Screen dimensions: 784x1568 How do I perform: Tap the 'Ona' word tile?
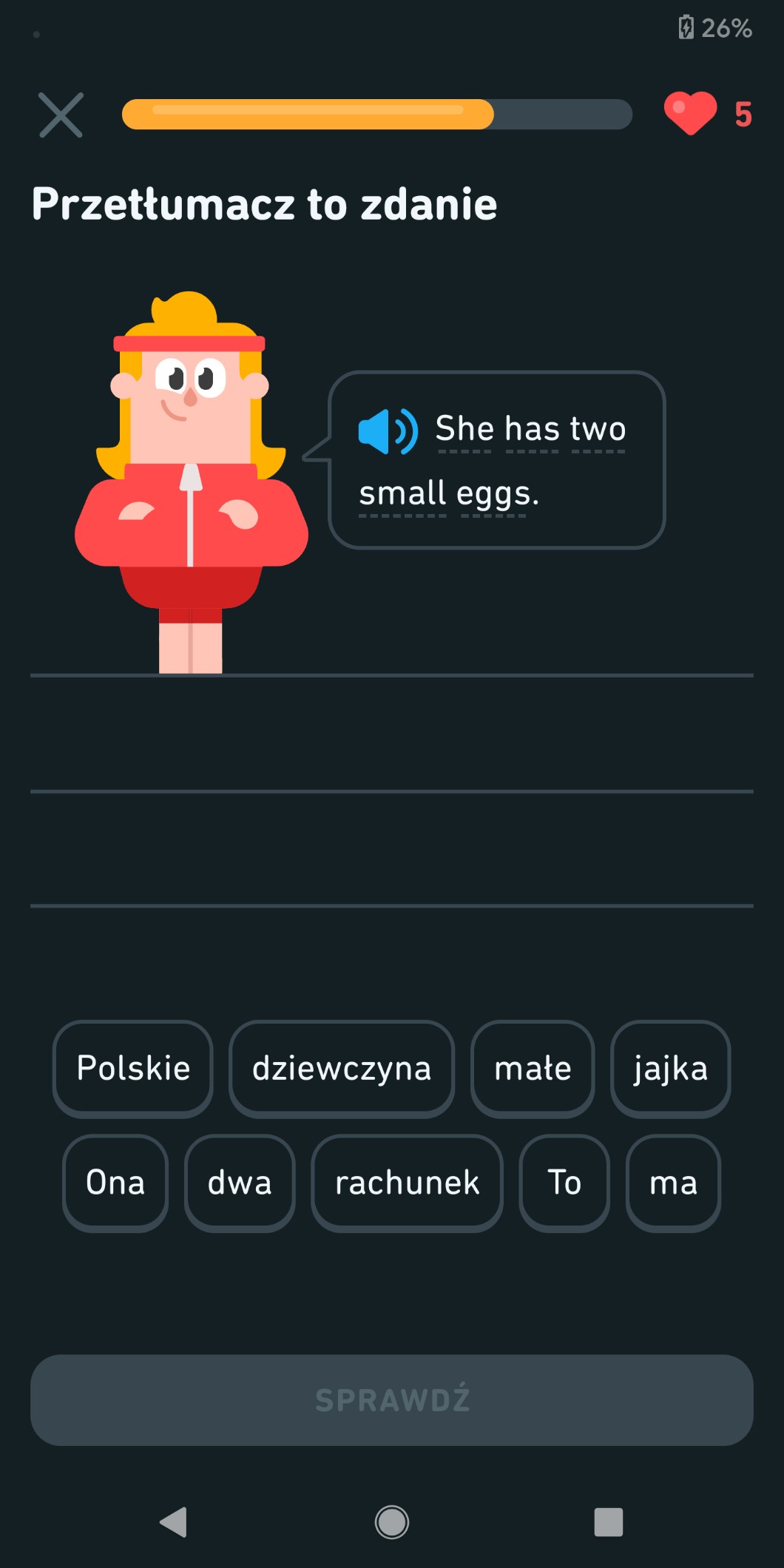[115, 1182]
